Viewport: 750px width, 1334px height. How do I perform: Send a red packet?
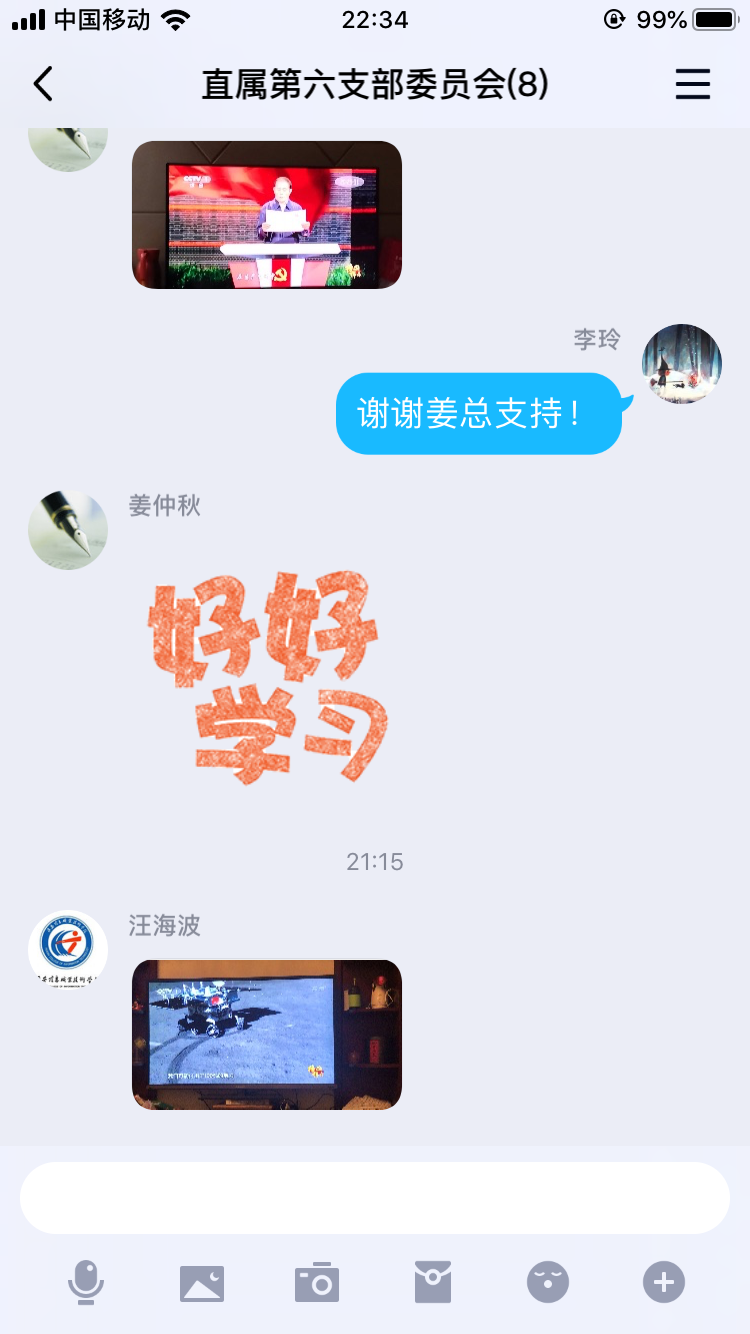pos(433,1282)
